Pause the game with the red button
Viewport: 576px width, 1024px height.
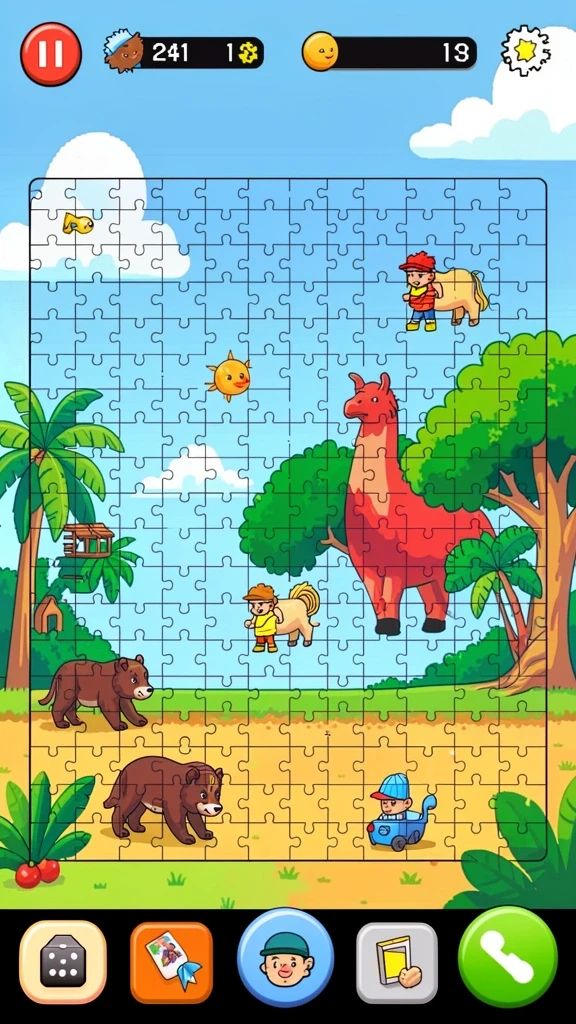(51, 54)
